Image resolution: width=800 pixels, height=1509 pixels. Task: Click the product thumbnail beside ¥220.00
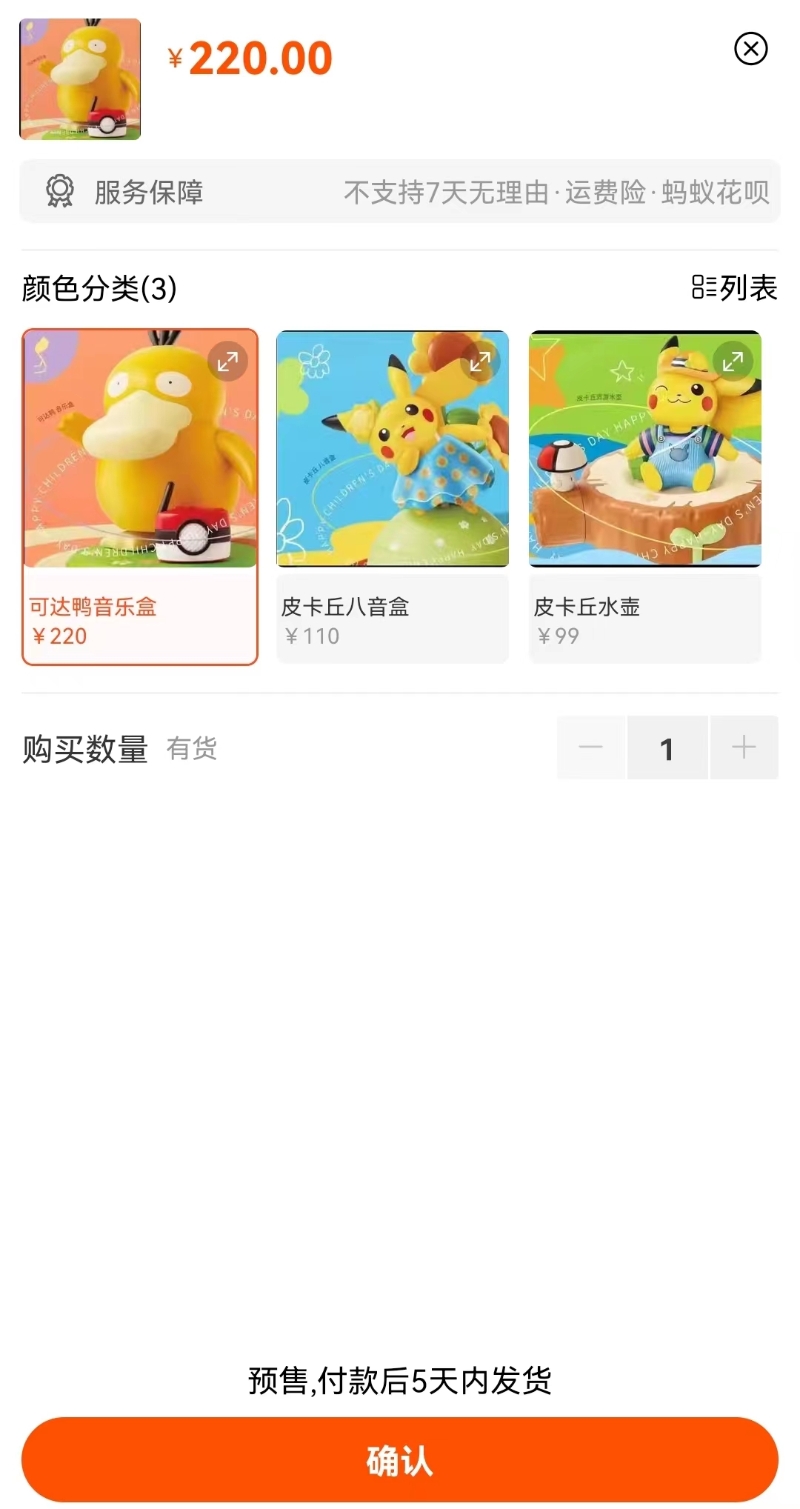click(x=80, y=80)
